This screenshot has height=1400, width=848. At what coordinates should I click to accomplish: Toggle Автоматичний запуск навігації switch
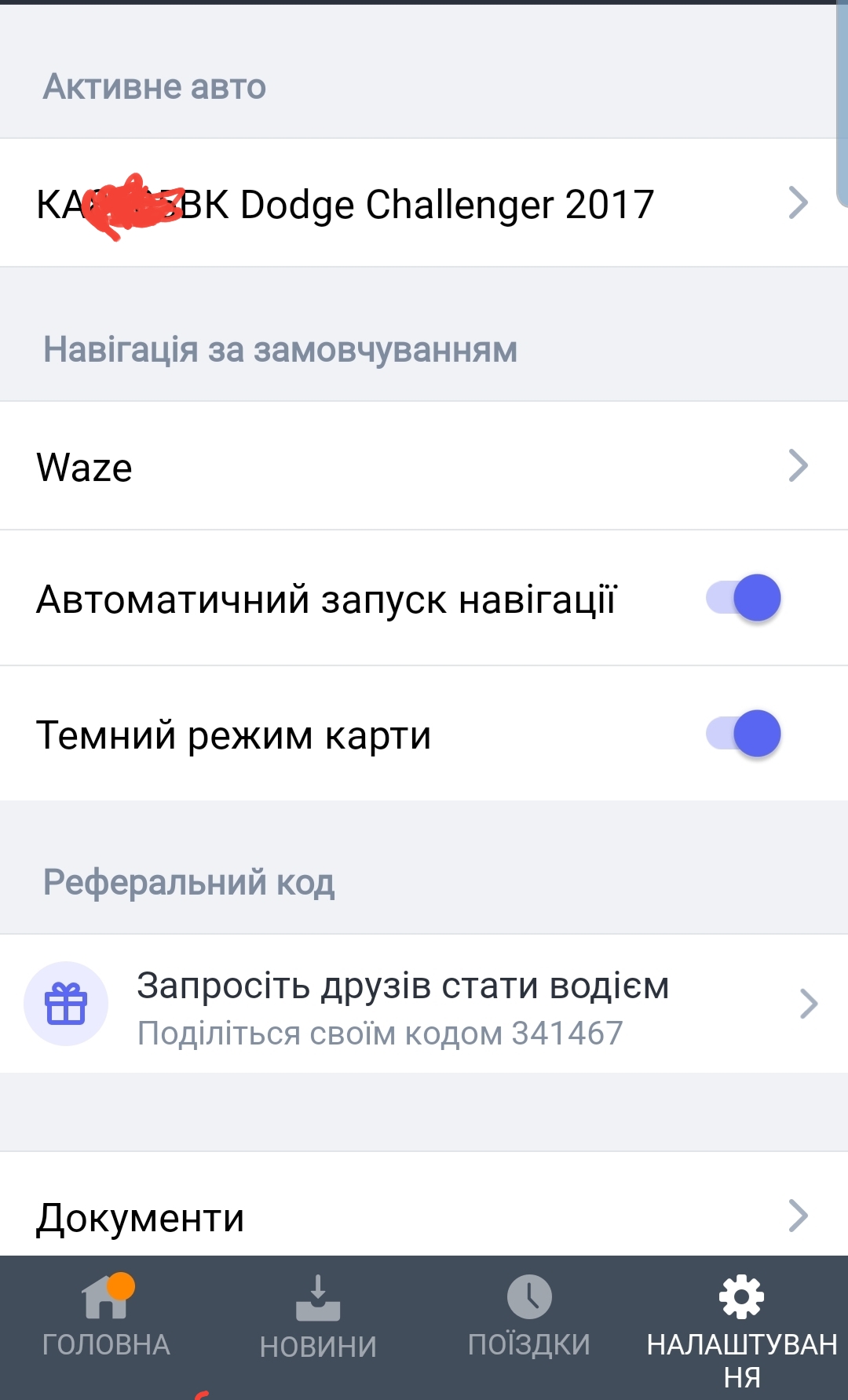tap(744, 598)
